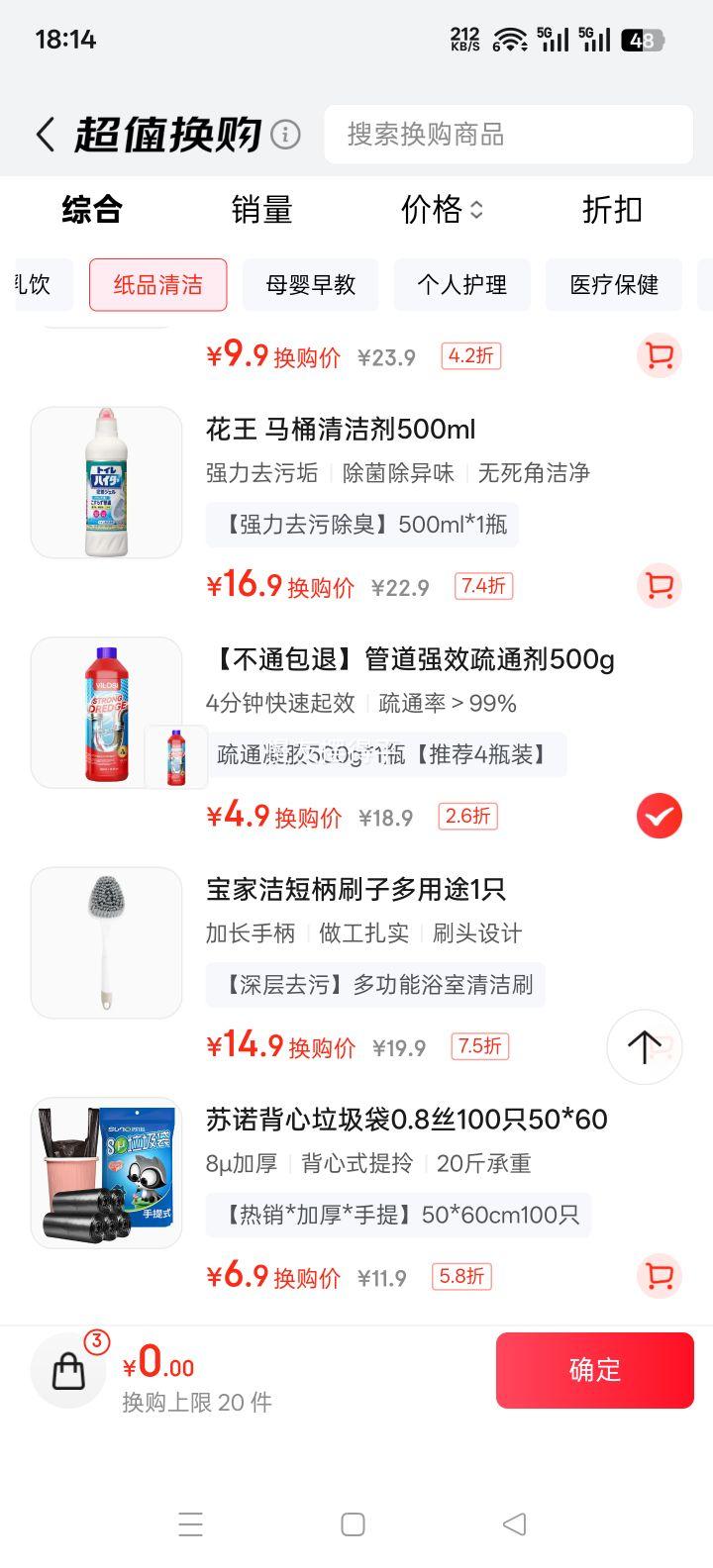Select the 母婴早教 category chip
Viewport: 713px width, 1568px height.
click(x=311, y=284)
